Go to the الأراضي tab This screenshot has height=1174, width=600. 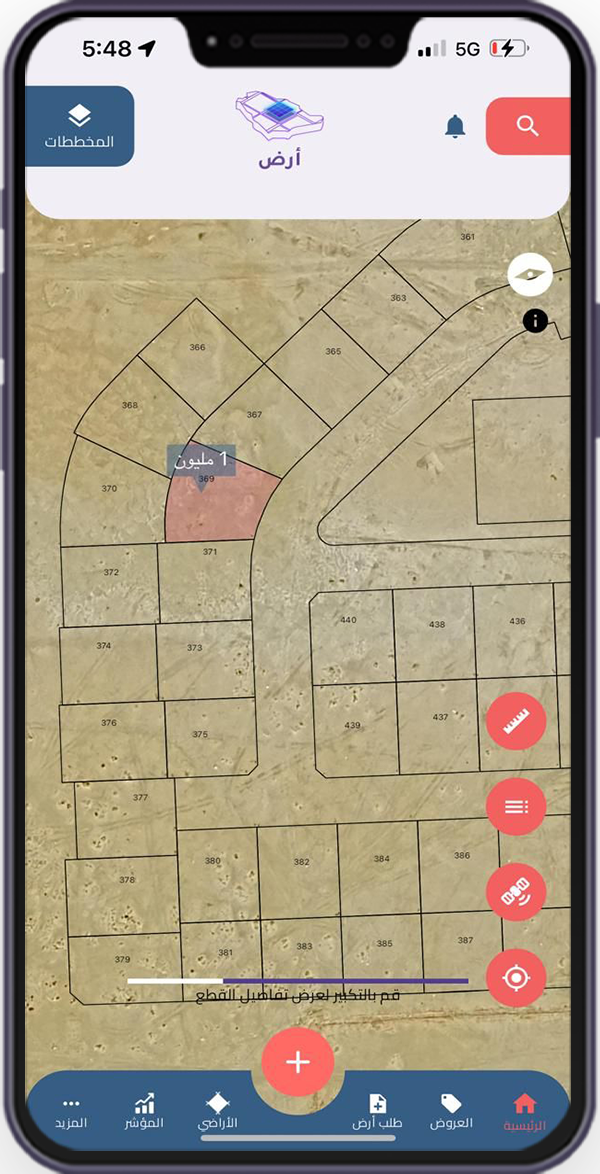tap(217, 1110)
